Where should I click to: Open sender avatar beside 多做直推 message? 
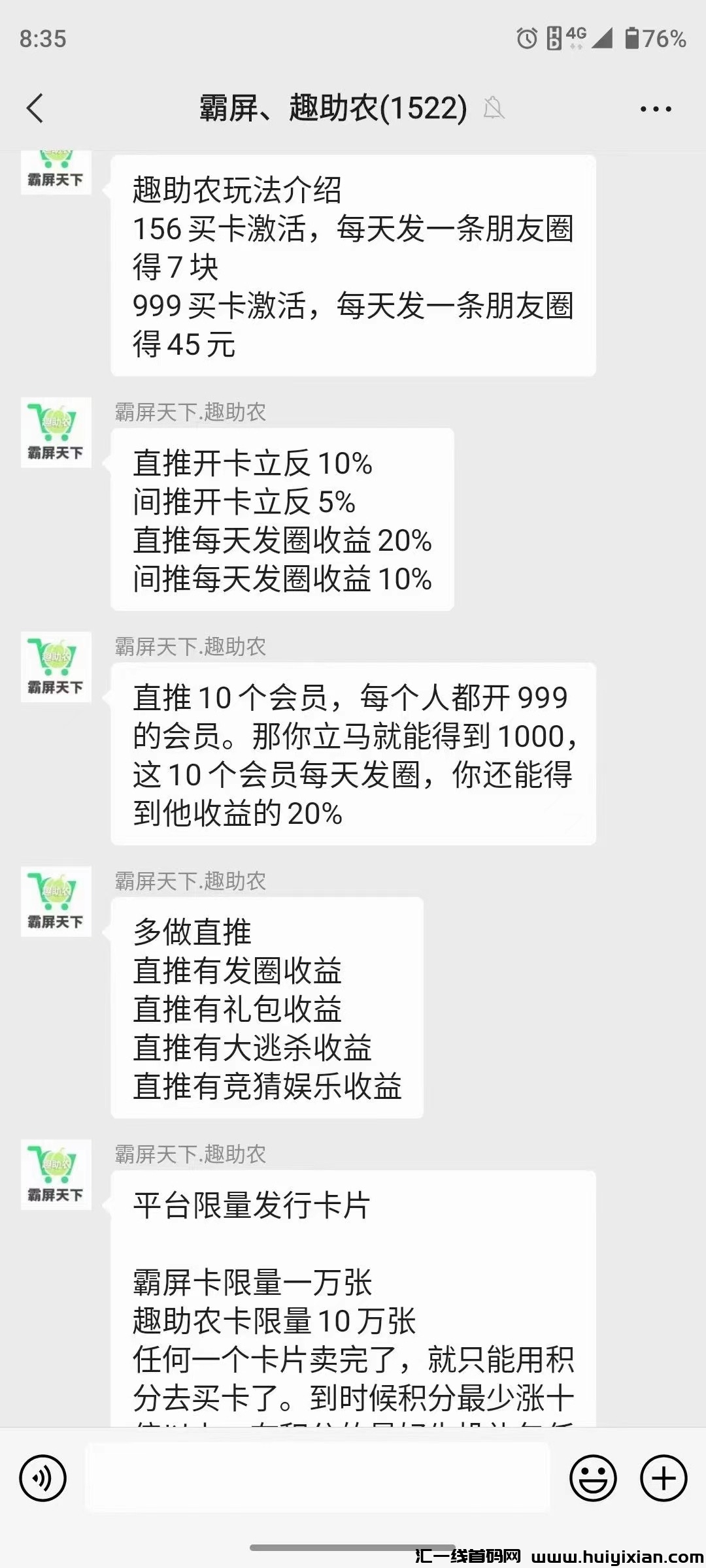pos(56,902)
